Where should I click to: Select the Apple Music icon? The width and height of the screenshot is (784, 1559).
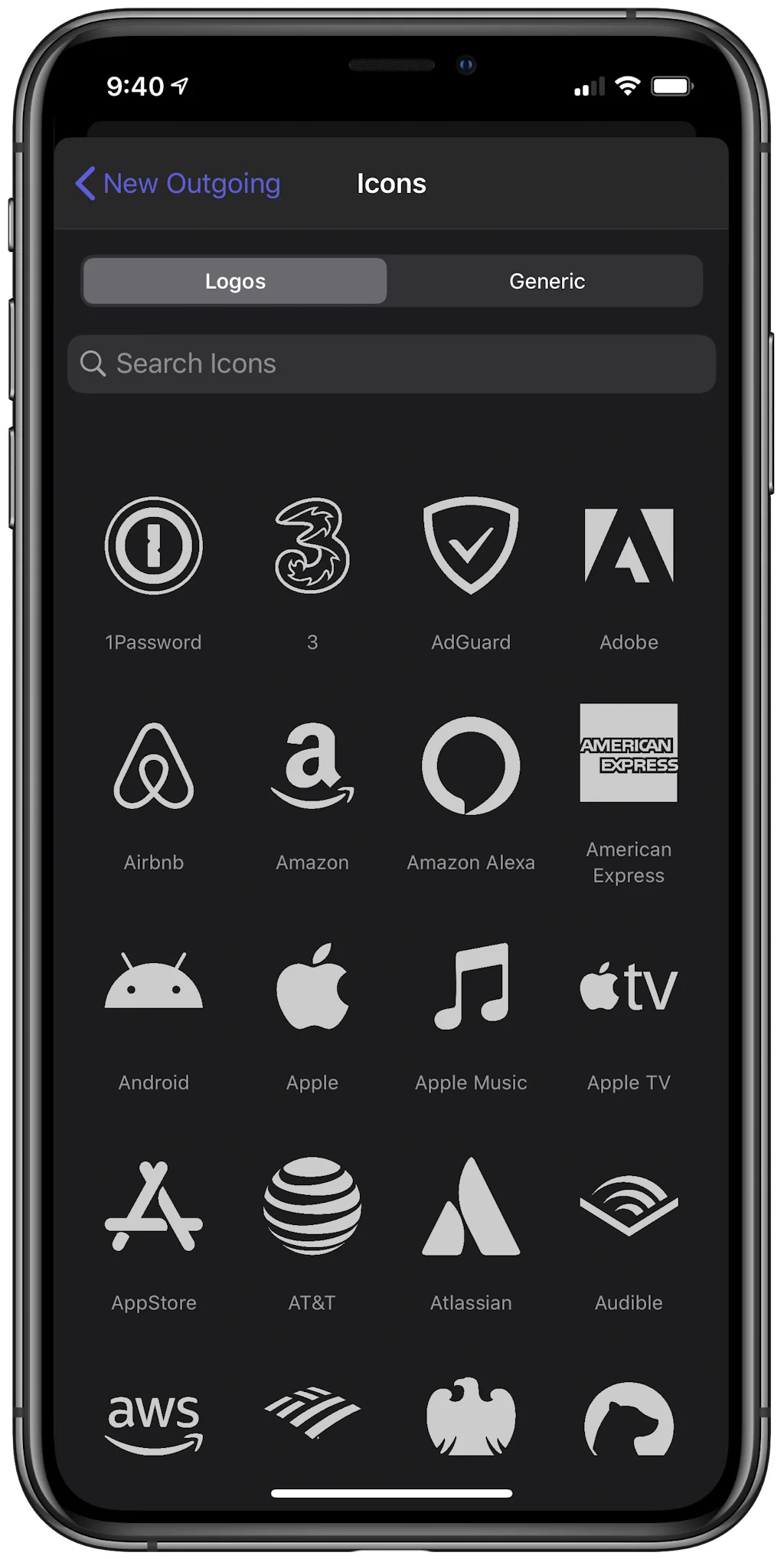coord(471,986)
